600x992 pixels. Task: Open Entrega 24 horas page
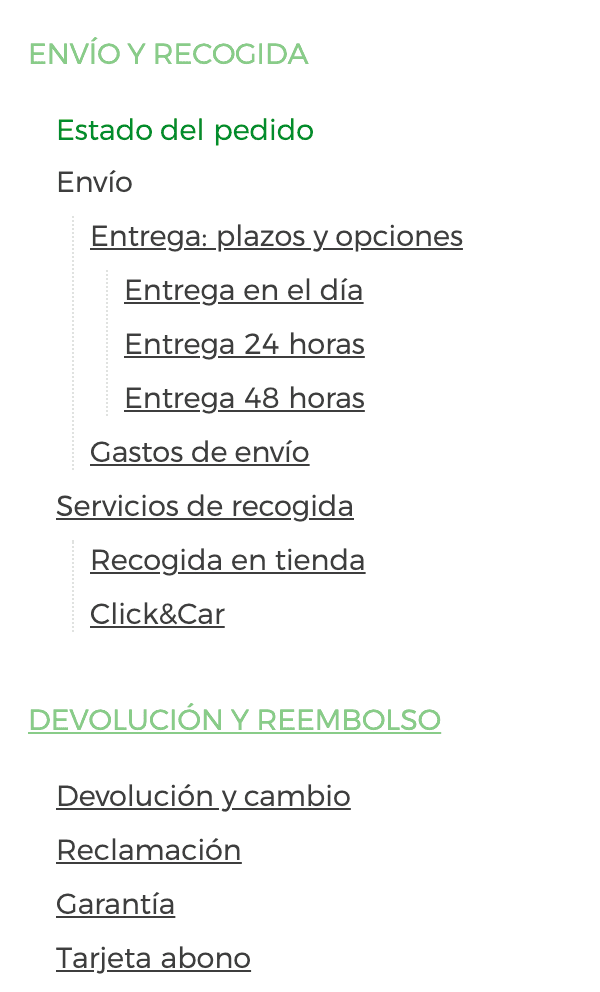tap(244, 344)
